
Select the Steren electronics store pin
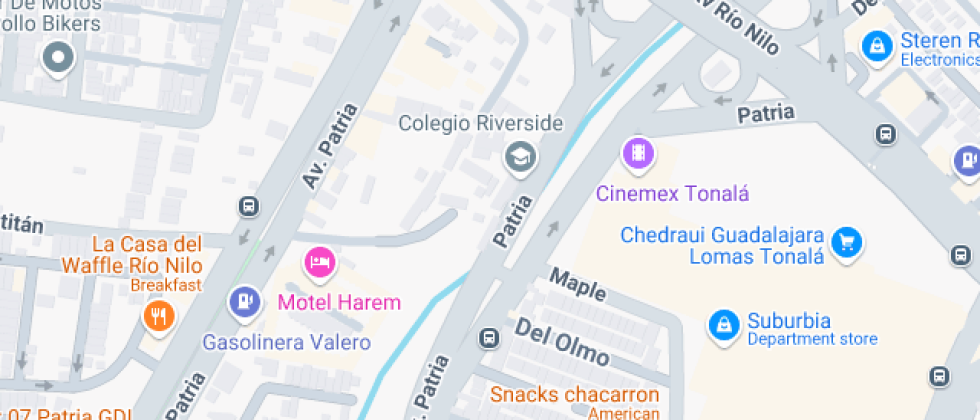(877, 44)
